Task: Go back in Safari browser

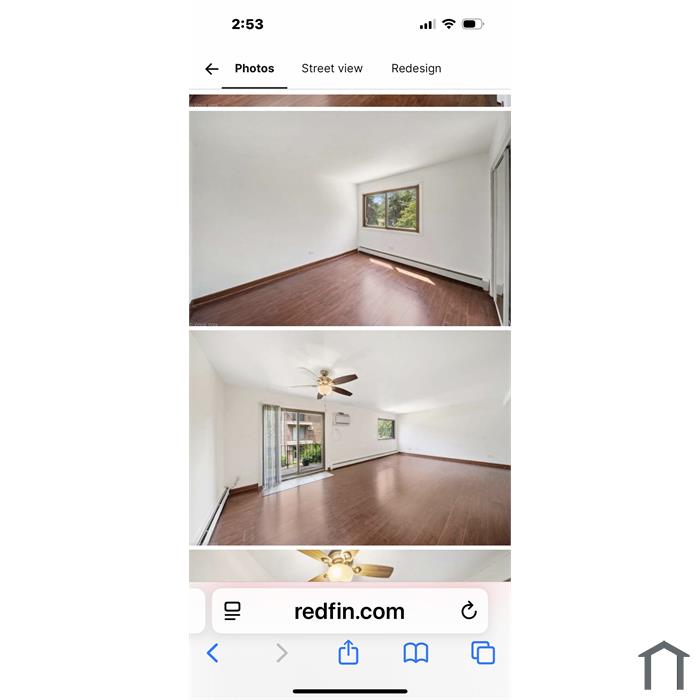Action: (x=212, y=653)
